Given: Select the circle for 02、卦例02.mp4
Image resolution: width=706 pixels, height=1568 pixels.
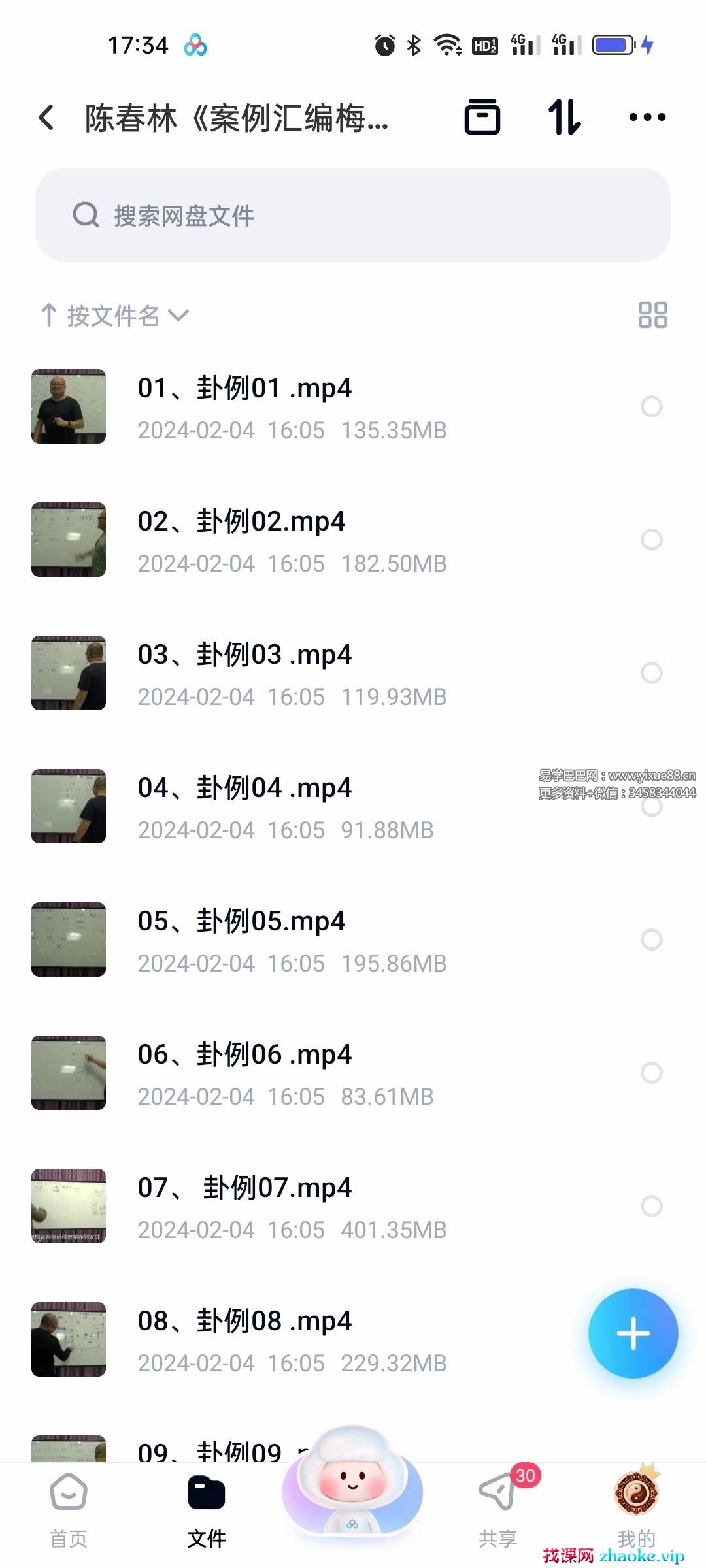Looking at the screenshot, I should click(651, 540).
